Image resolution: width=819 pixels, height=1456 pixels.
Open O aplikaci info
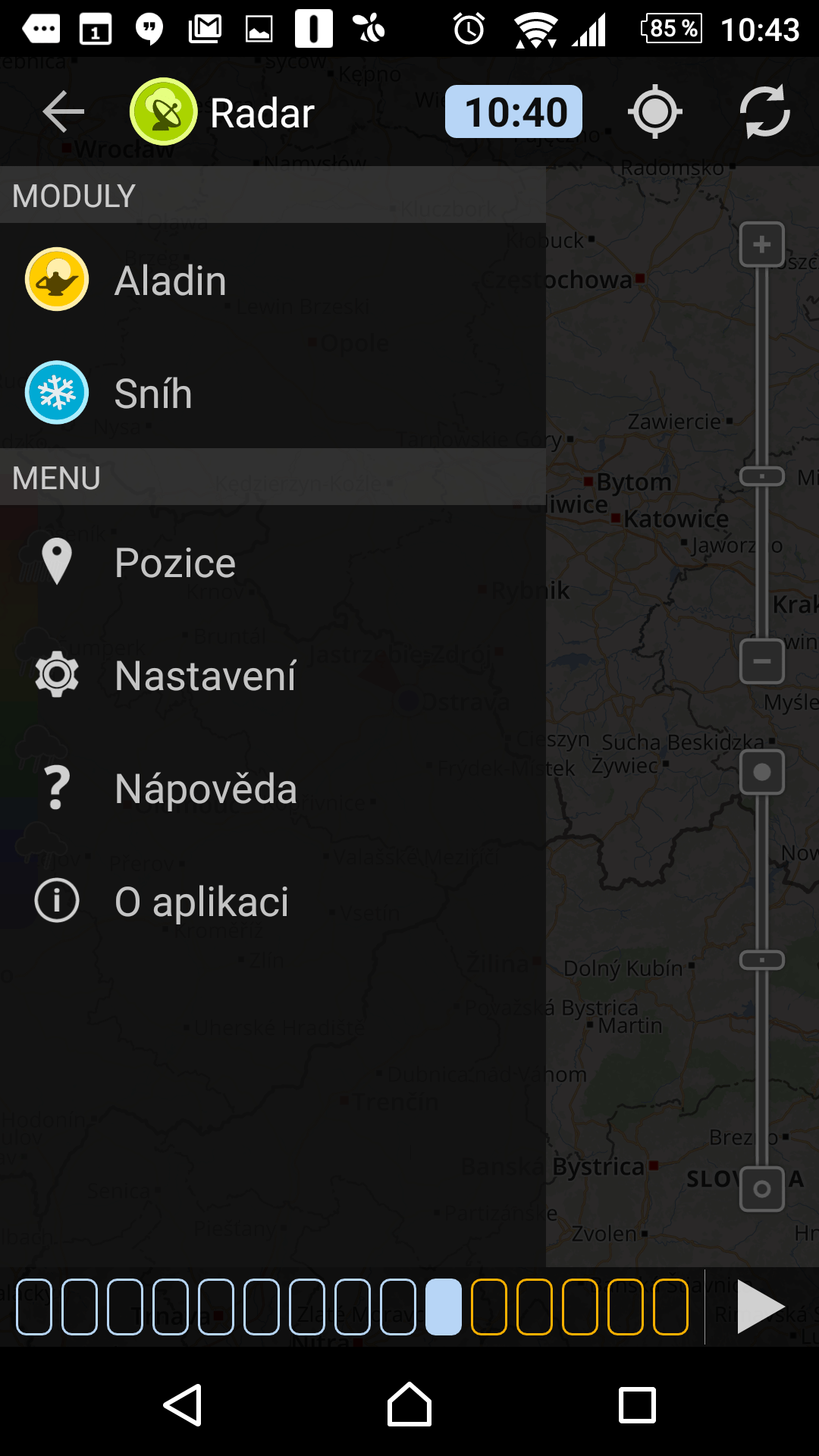click(273, 901)
